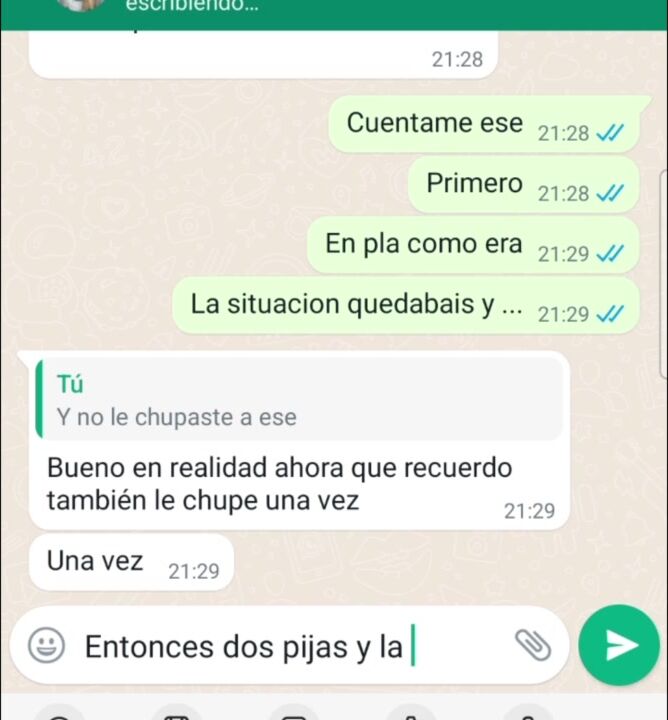Open the contact's profile picture
The height and width of the screenshot is (720, 668).
click(80, 4)
